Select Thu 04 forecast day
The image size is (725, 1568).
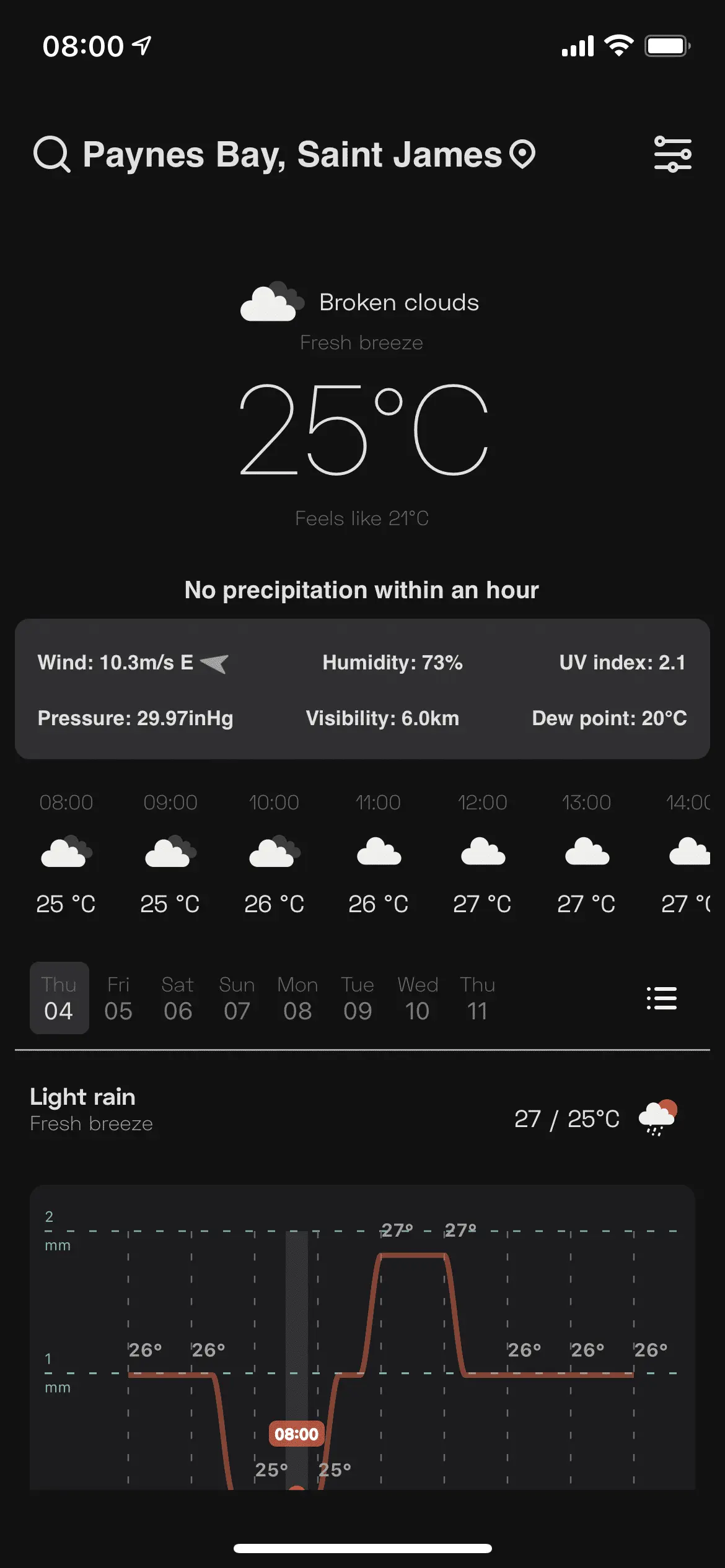59,998
